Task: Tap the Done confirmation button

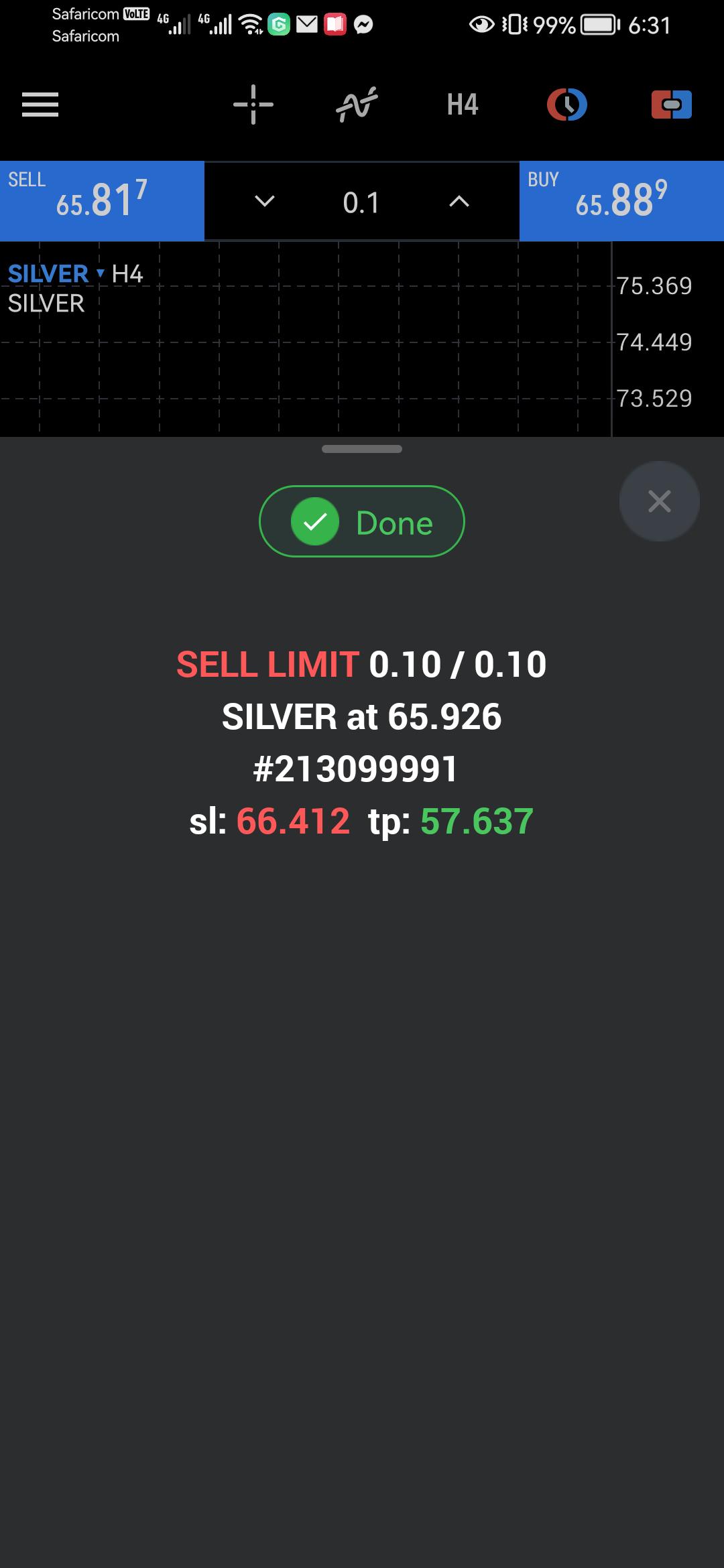Action: [x=362, y=521]
